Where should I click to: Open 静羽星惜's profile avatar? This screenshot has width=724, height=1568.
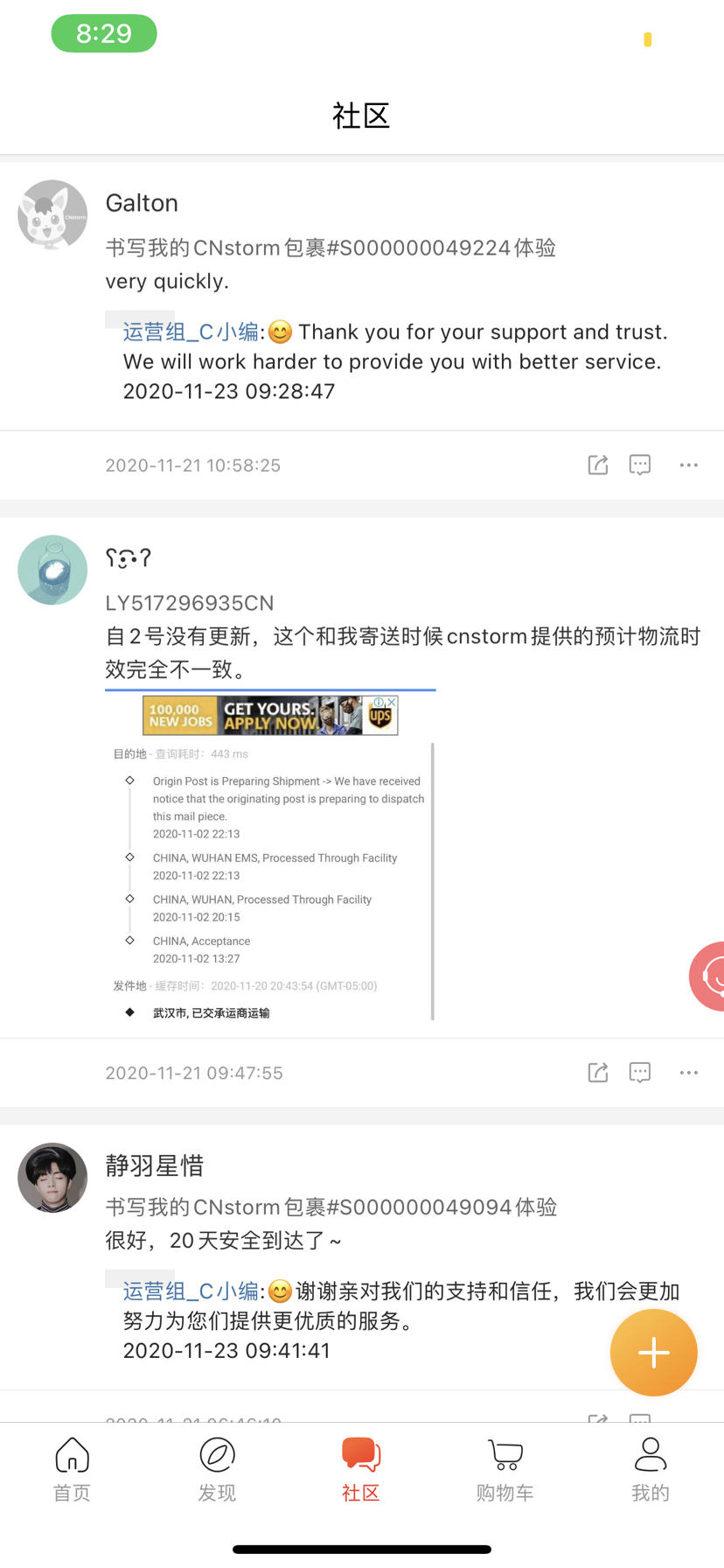(x=52, y=1177)
